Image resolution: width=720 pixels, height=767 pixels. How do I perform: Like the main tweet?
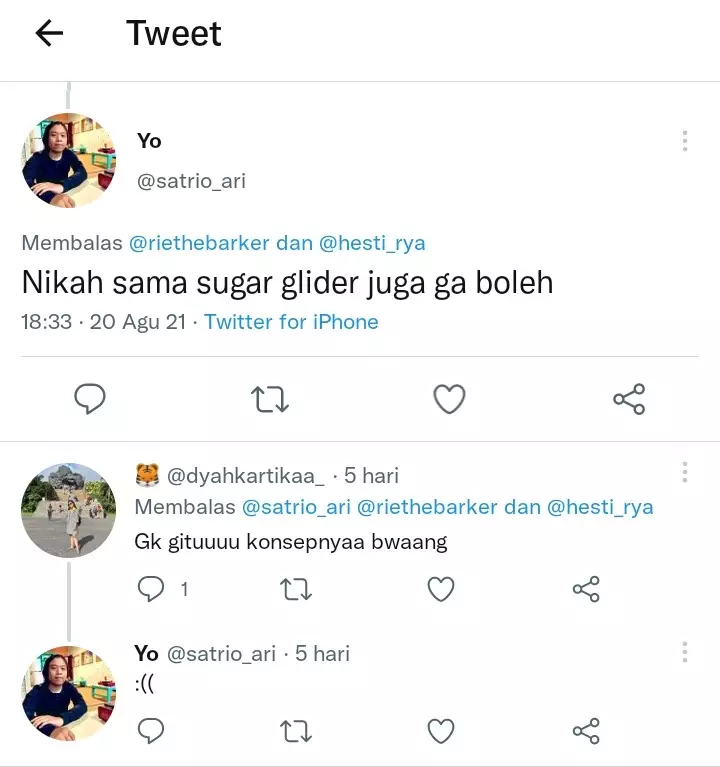[x=449, y=398]
